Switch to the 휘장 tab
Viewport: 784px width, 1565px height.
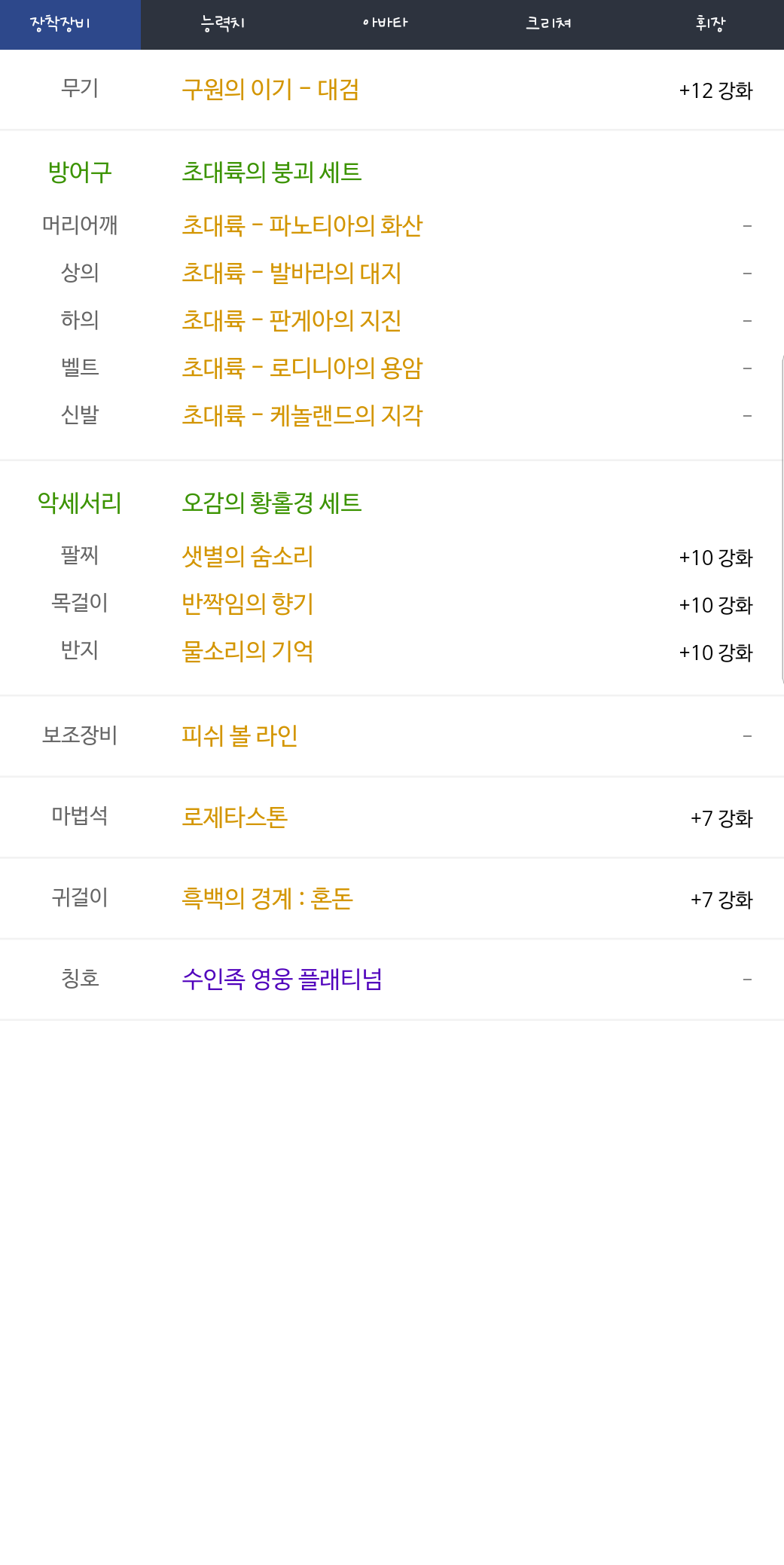click(x=710, y=24)
